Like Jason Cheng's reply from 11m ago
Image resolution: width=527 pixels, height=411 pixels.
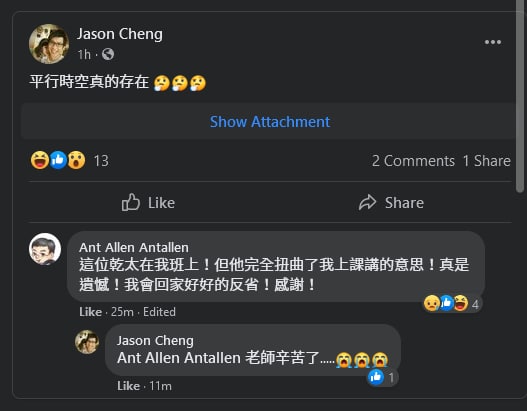[x=128, y=386]
